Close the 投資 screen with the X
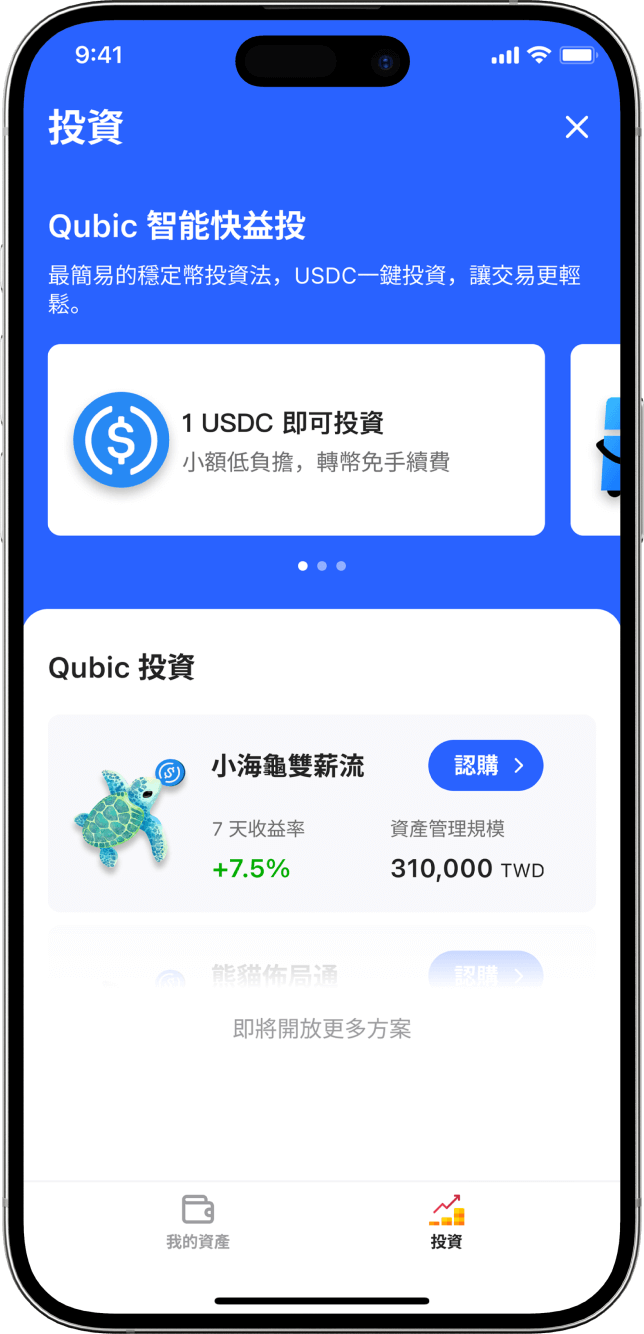 pos(577,127)
